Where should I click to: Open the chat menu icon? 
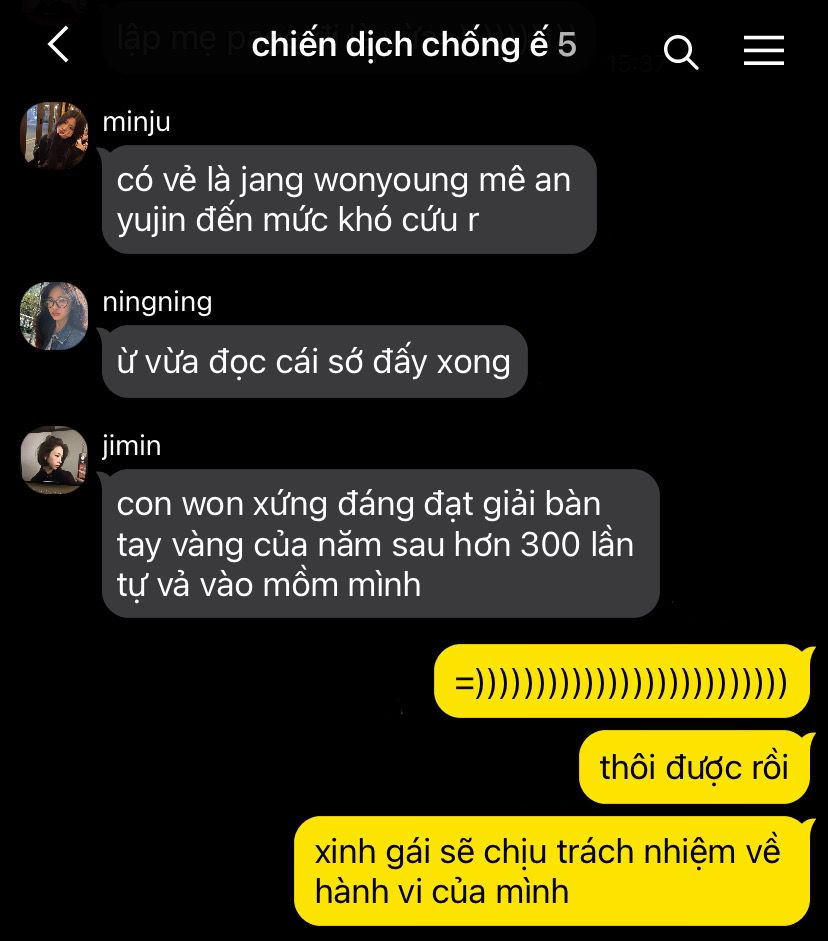tap(763, 50)
